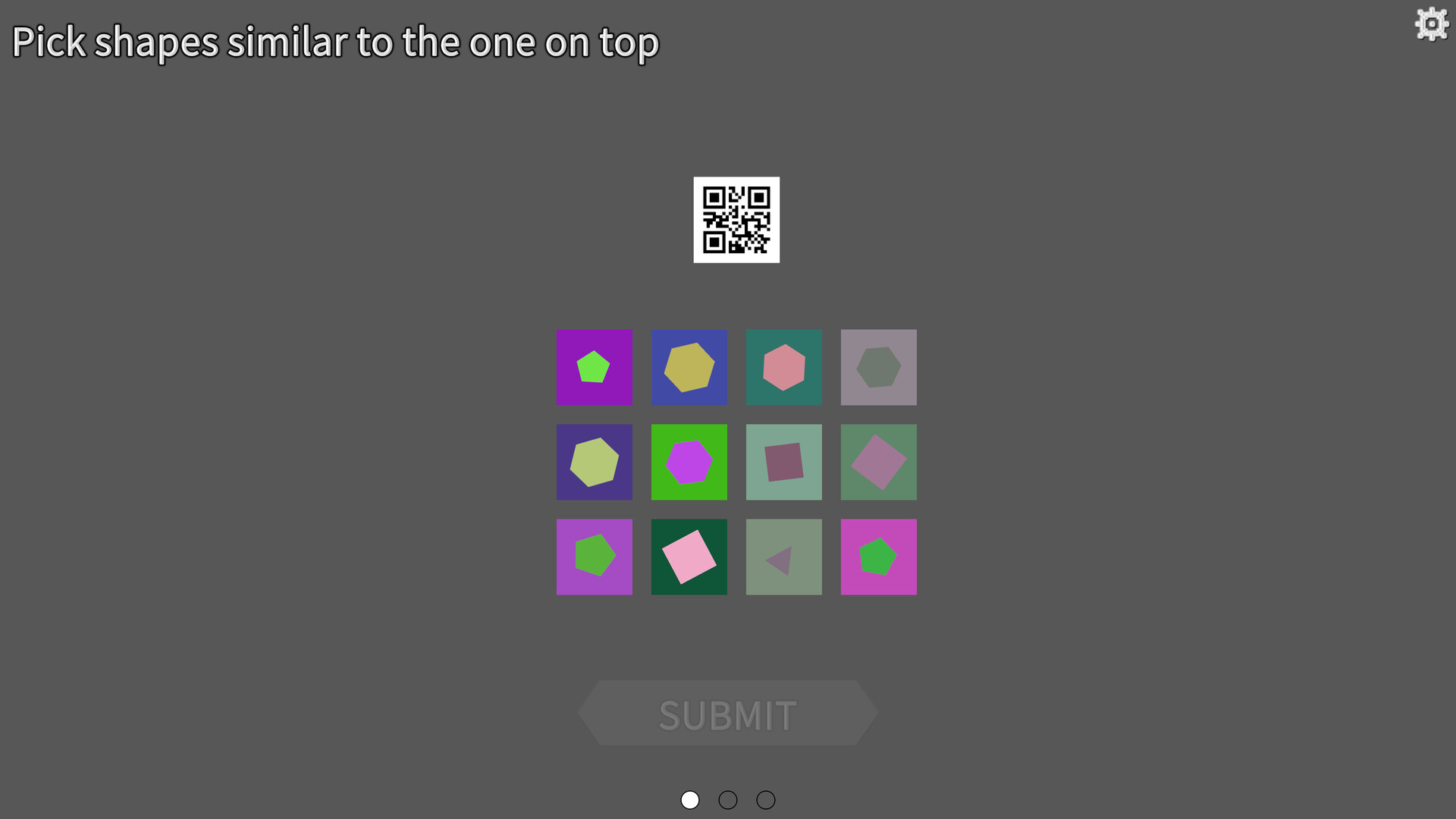The image size is (1456, 819).
Task: Choose green pentagon on magenta tile
Action: pos(878,557)
